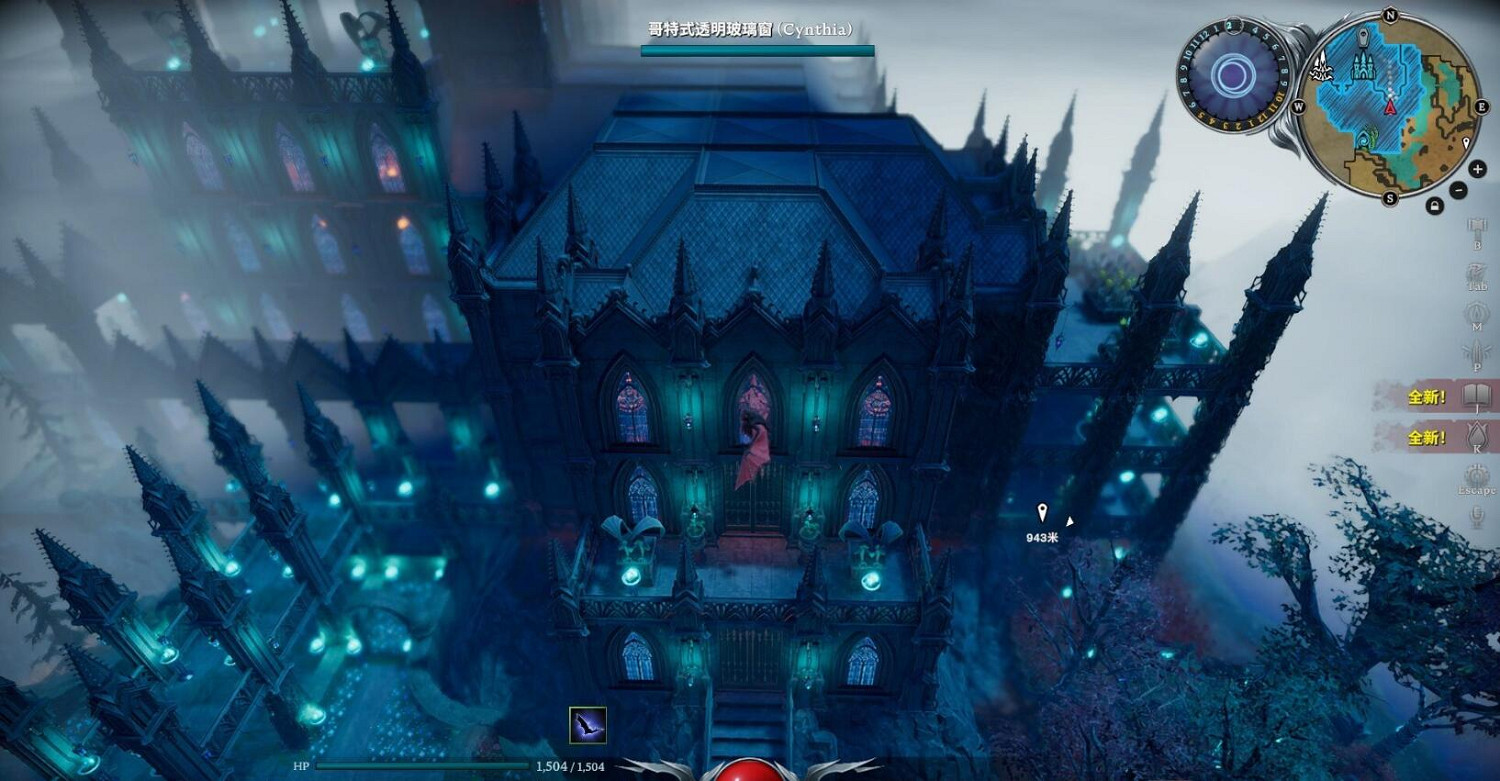Open the inventory icon labeled Tab
1500x781 pixels.
pyautogui.click(x=1476, y=272)
